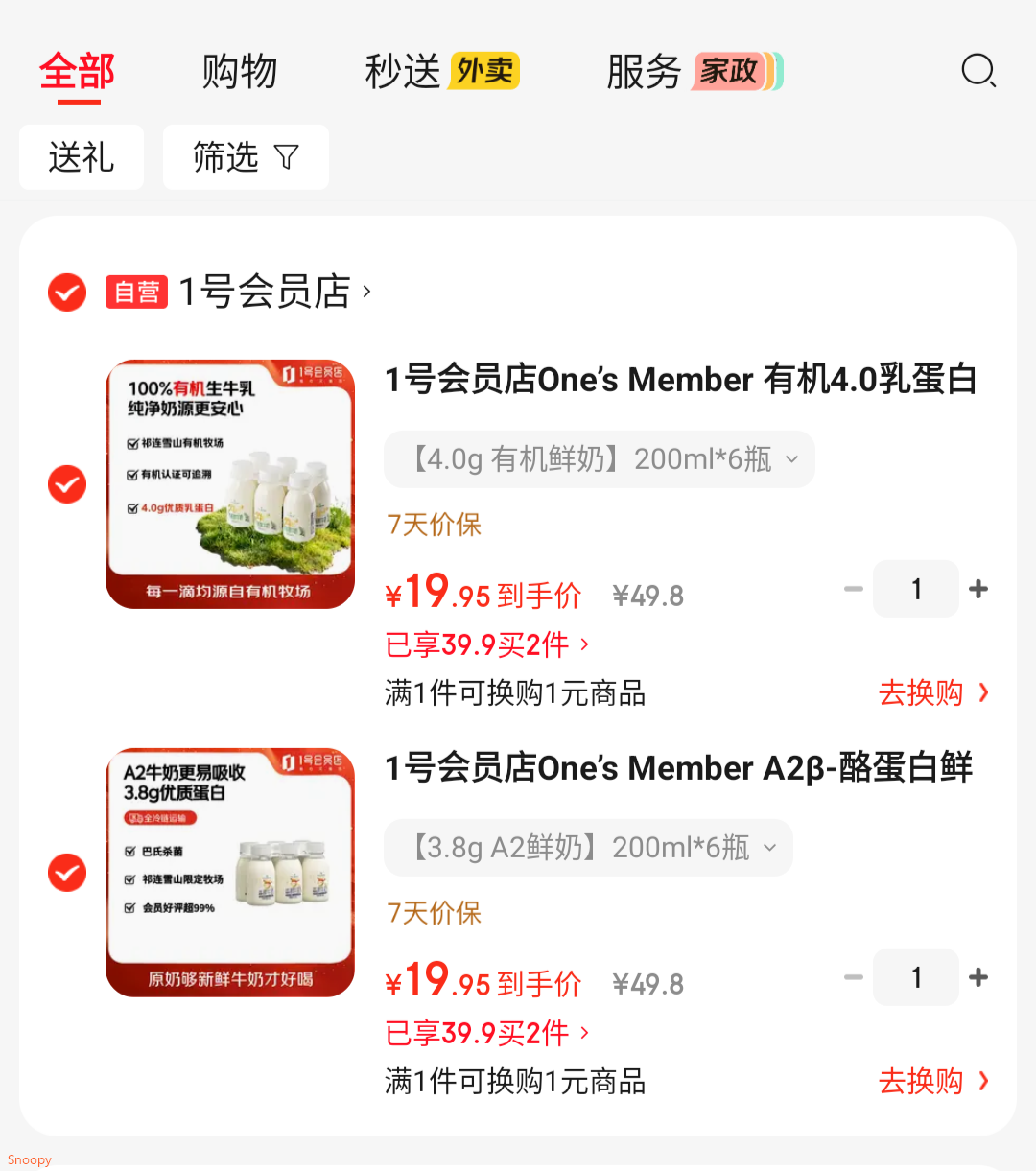Open the 有机4.0乳蛋白 product image
Image resolution: width=1036 pixels, height=1171 pixels.
coord(230,484)
